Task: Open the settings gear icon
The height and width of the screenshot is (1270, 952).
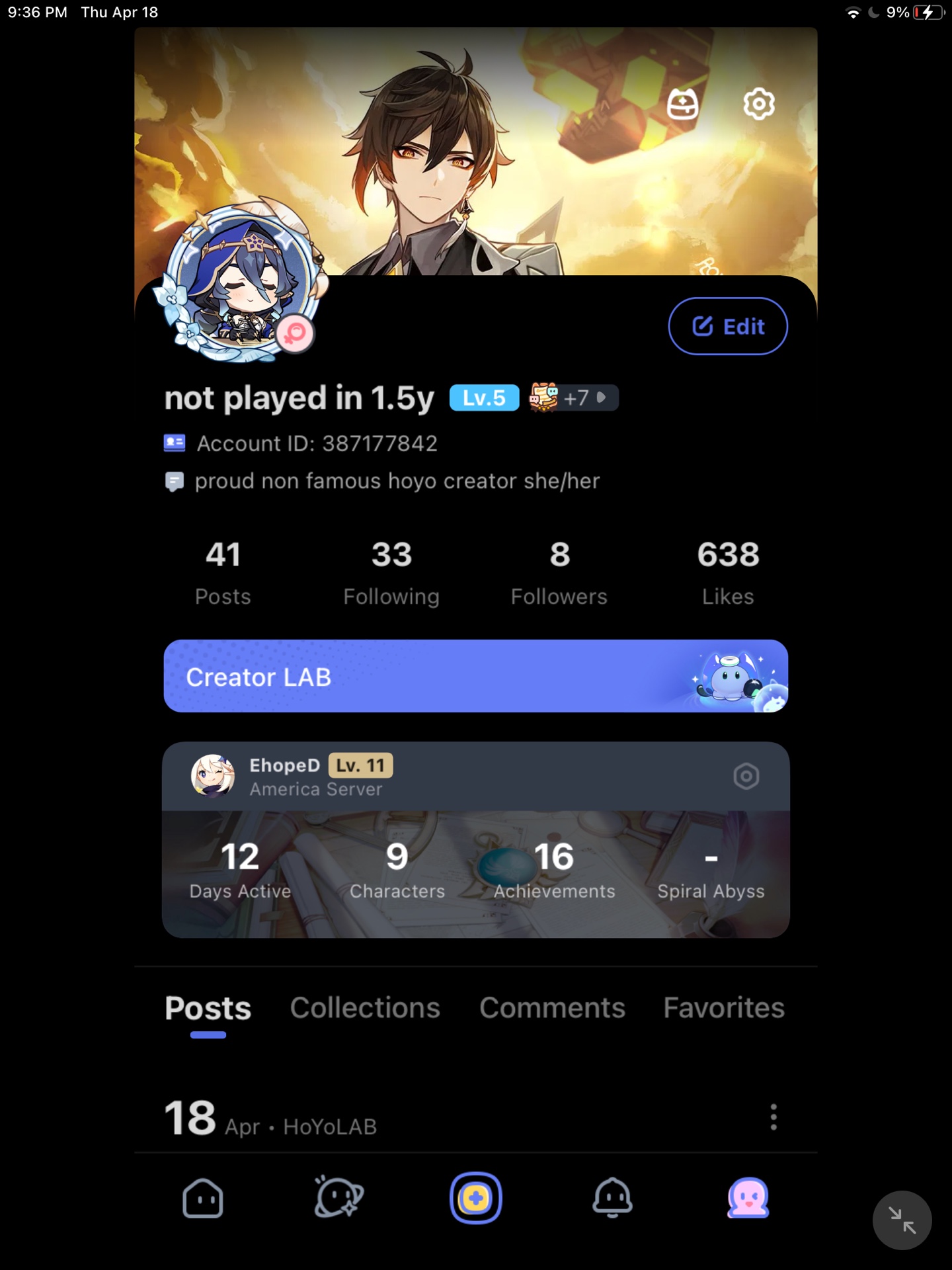Action: coord(758,104)
